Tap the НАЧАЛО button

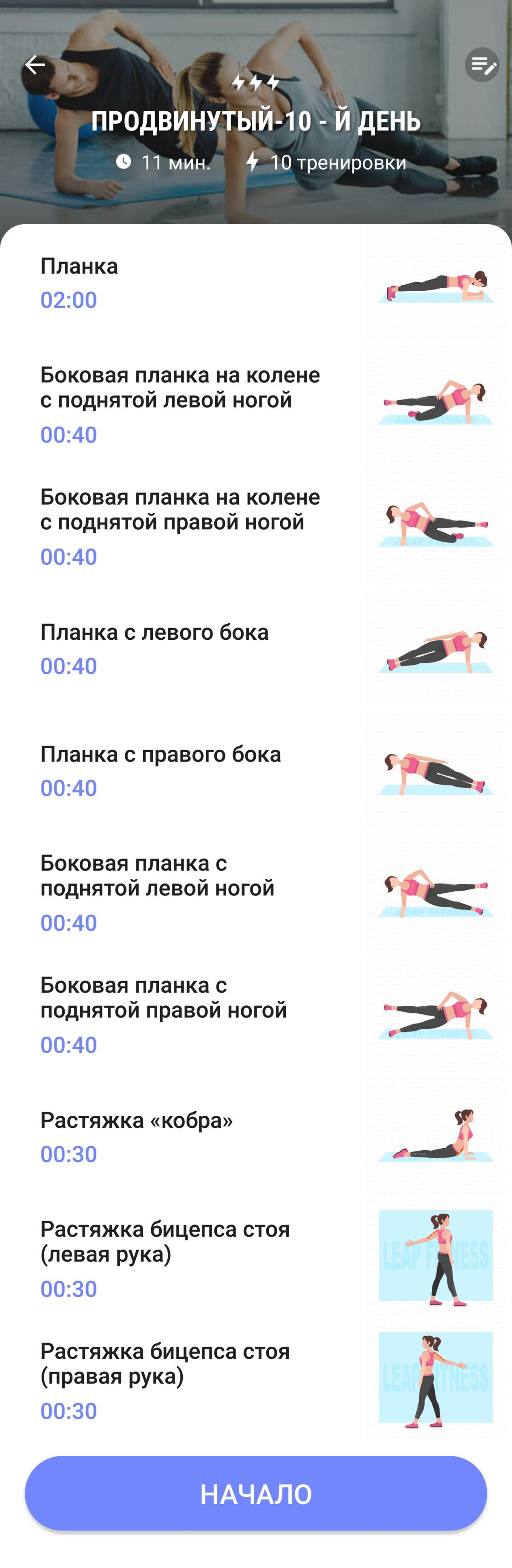256,1494
